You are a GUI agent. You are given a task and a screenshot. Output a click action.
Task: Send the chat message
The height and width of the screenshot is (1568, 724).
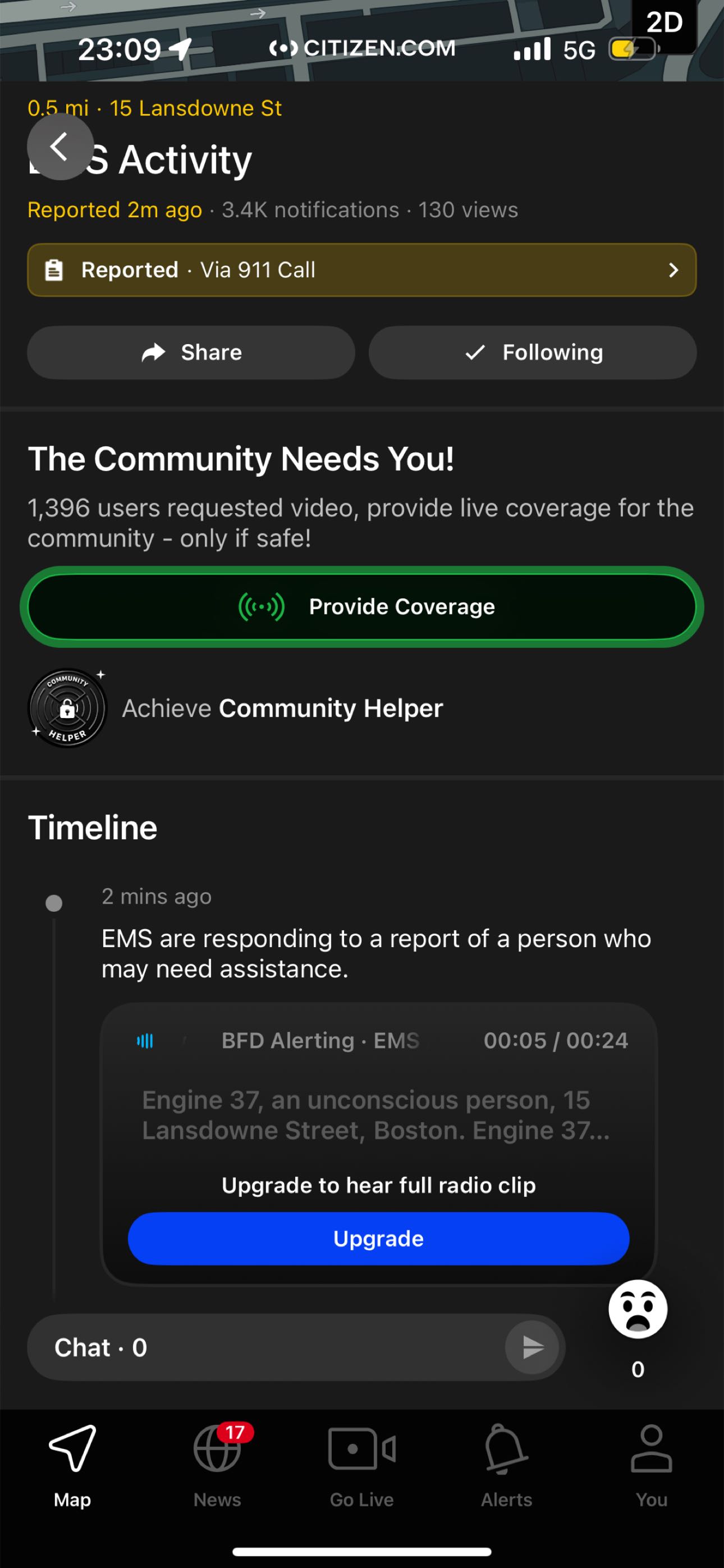[531, 1347]
